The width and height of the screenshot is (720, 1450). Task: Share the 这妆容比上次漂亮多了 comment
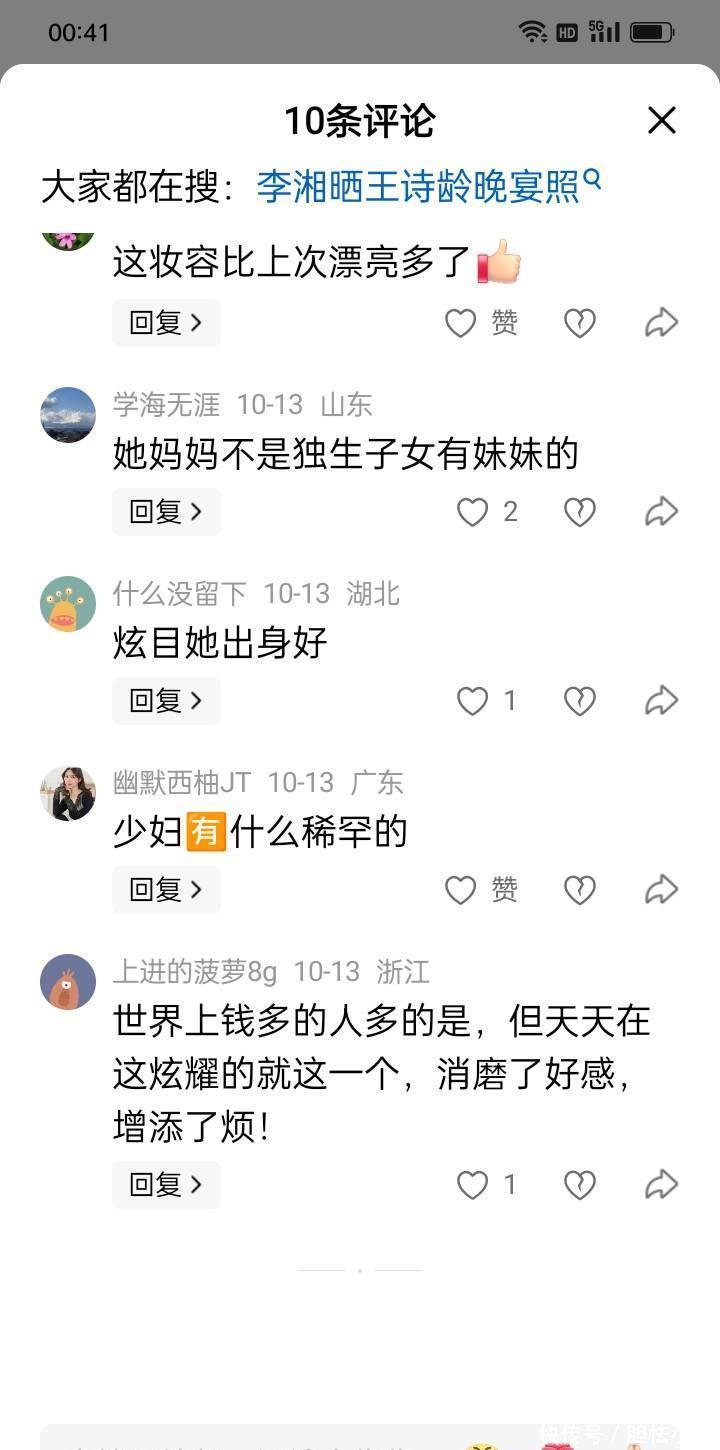(661, 323)
